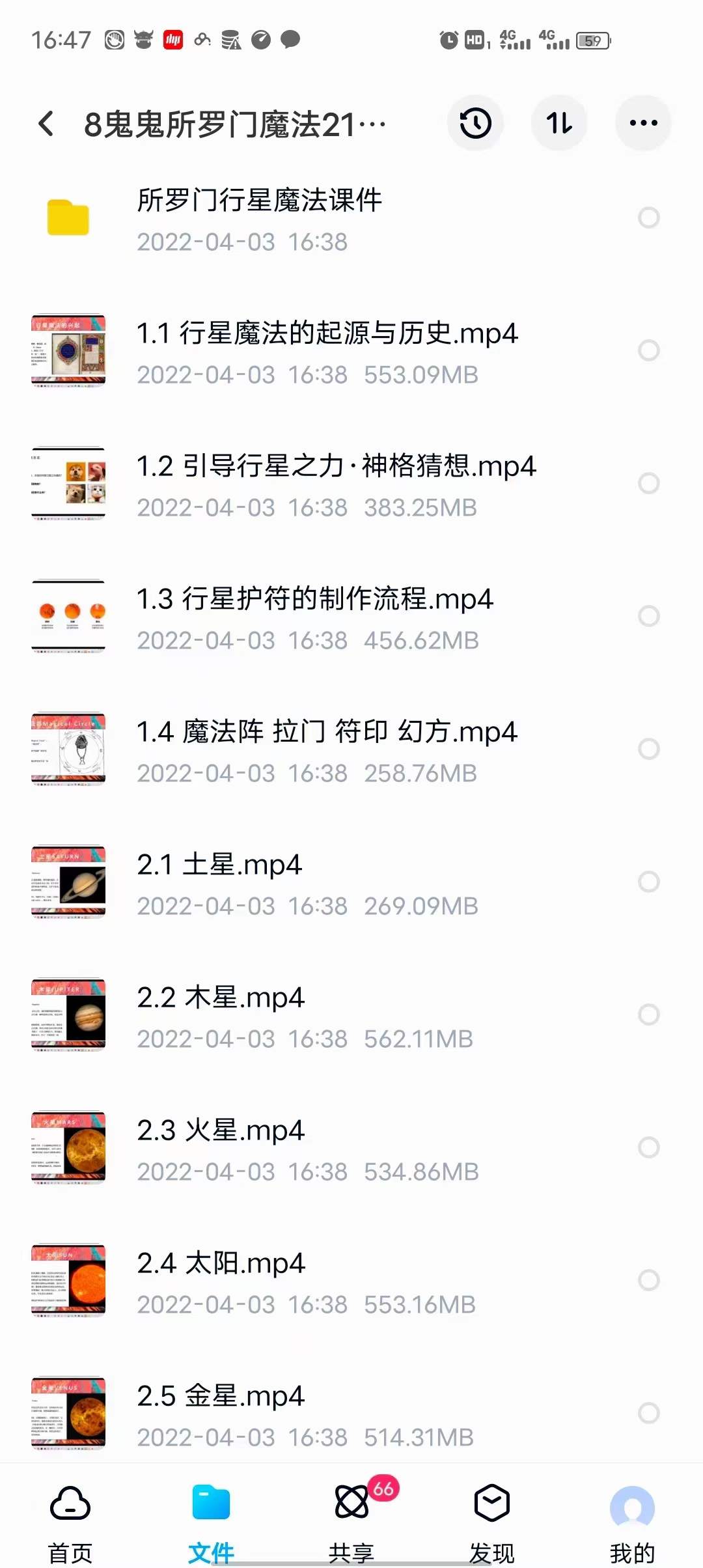Tap the back arrow at top left
703x1568 pixels.
pos(46,123)
